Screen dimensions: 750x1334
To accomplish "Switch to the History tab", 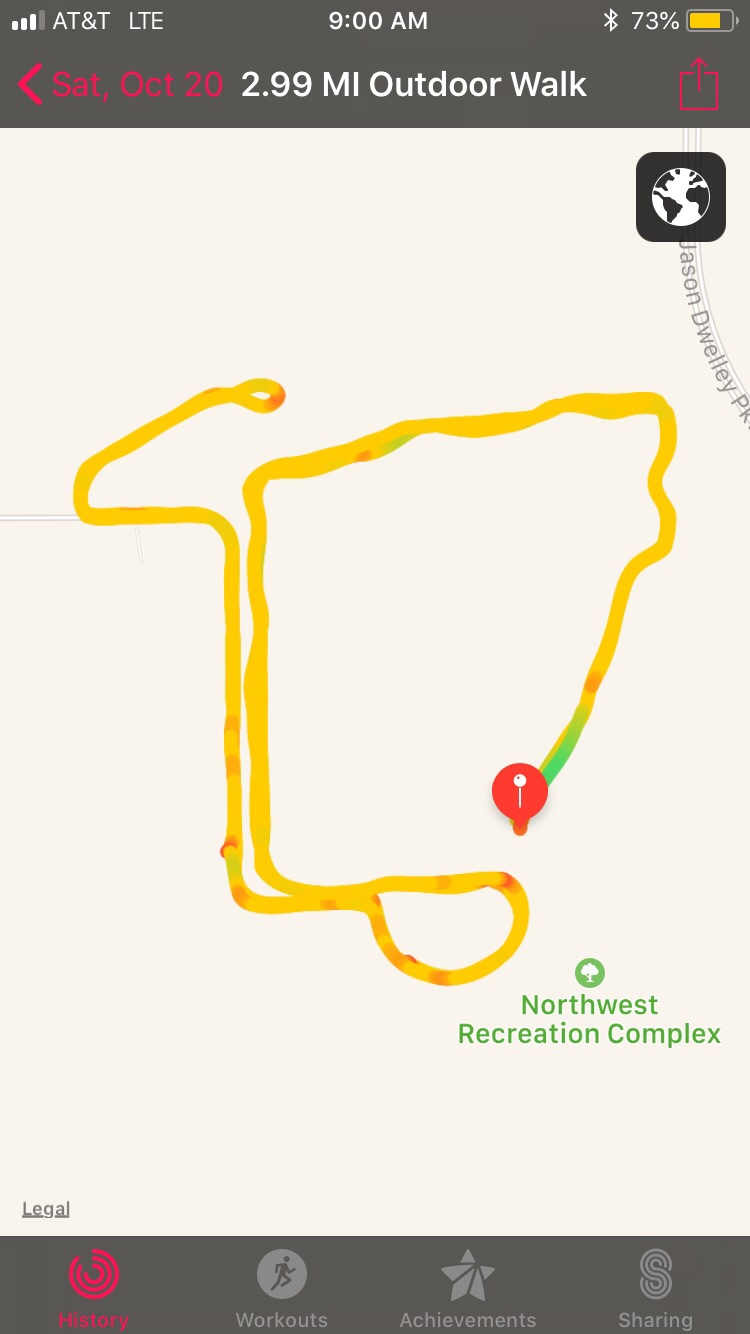I will tap(93, 1290).
